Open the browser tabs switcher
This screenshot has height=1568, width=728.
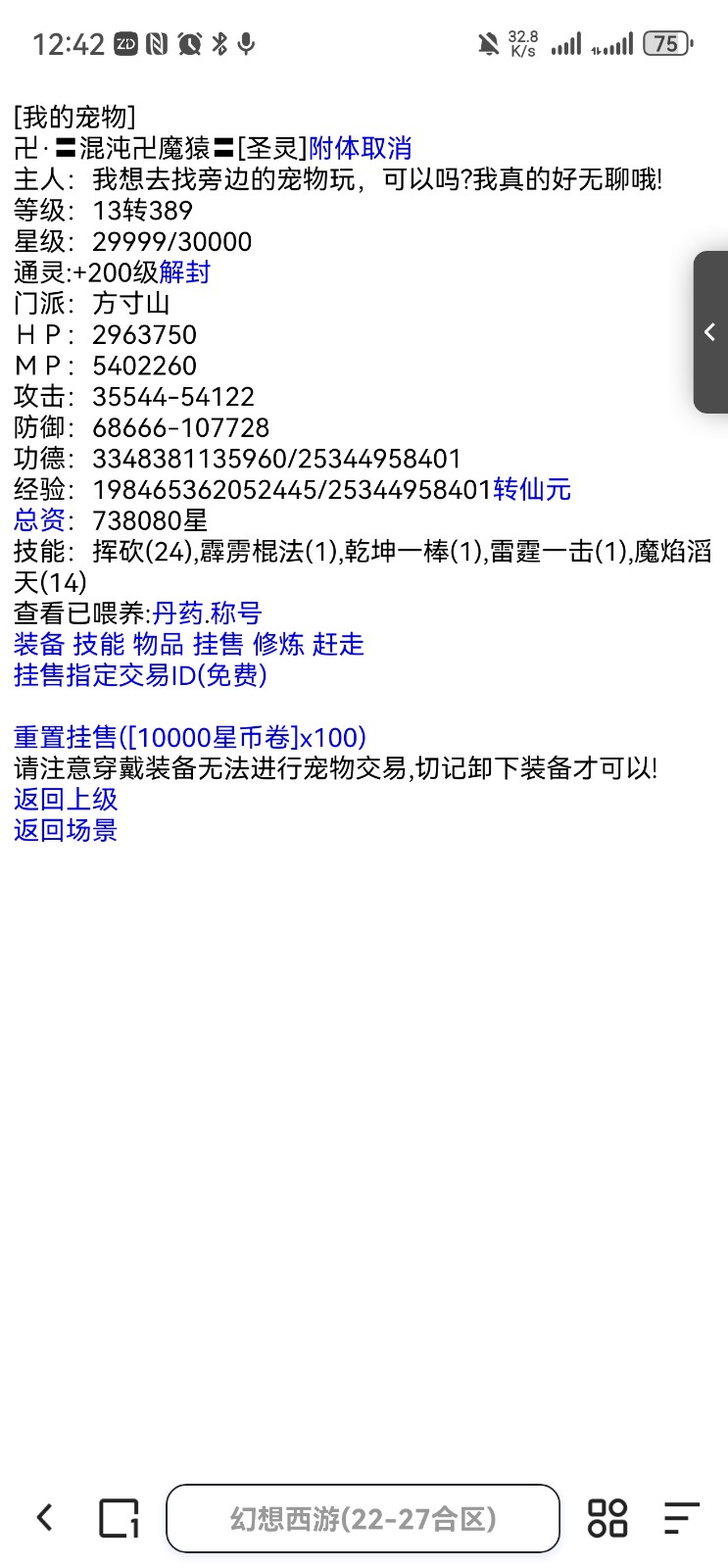click(120, 1518)
